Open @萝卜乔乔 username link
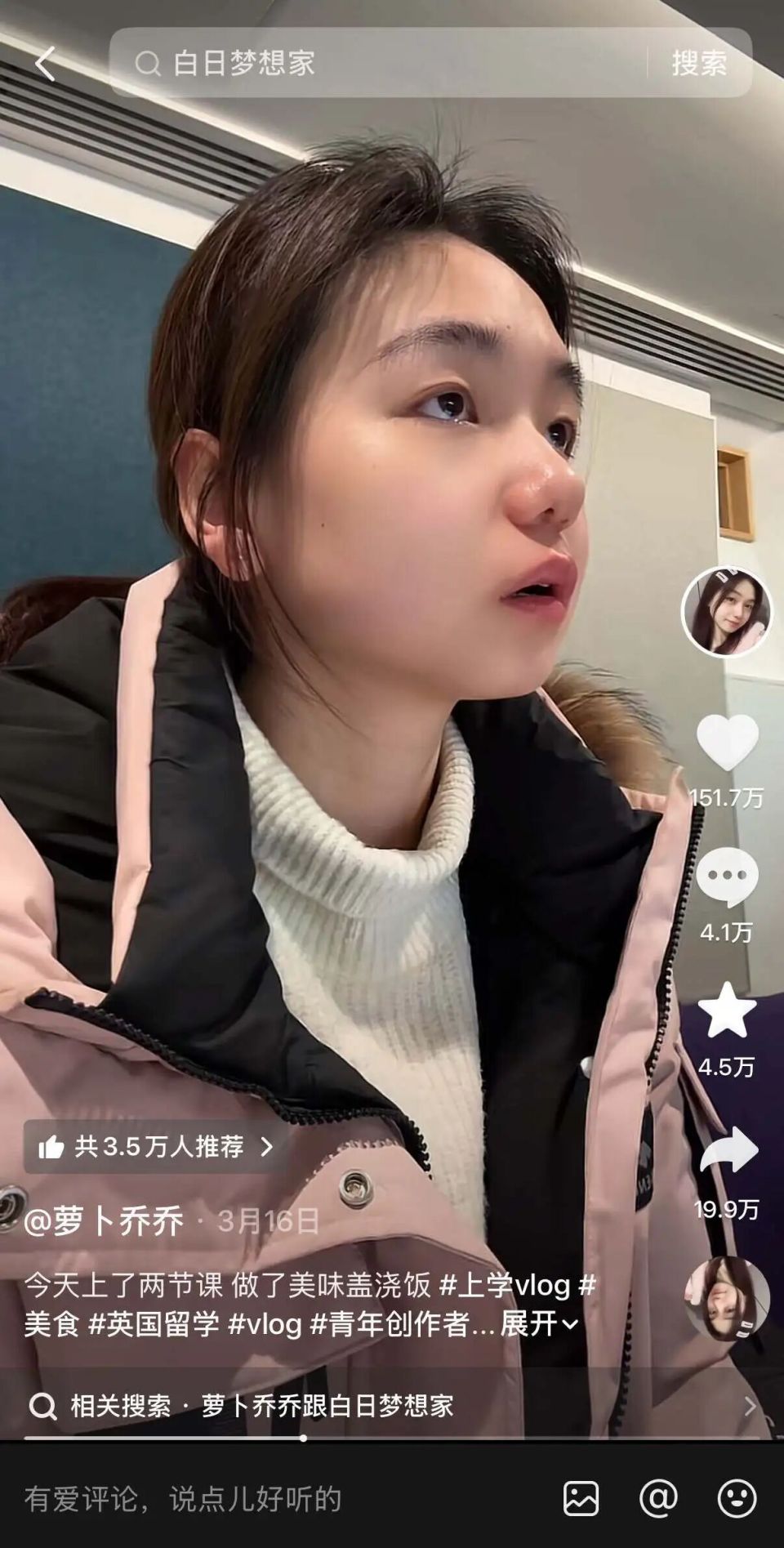The width and height of the screenshot is (784, 1548). [104, 1221]
